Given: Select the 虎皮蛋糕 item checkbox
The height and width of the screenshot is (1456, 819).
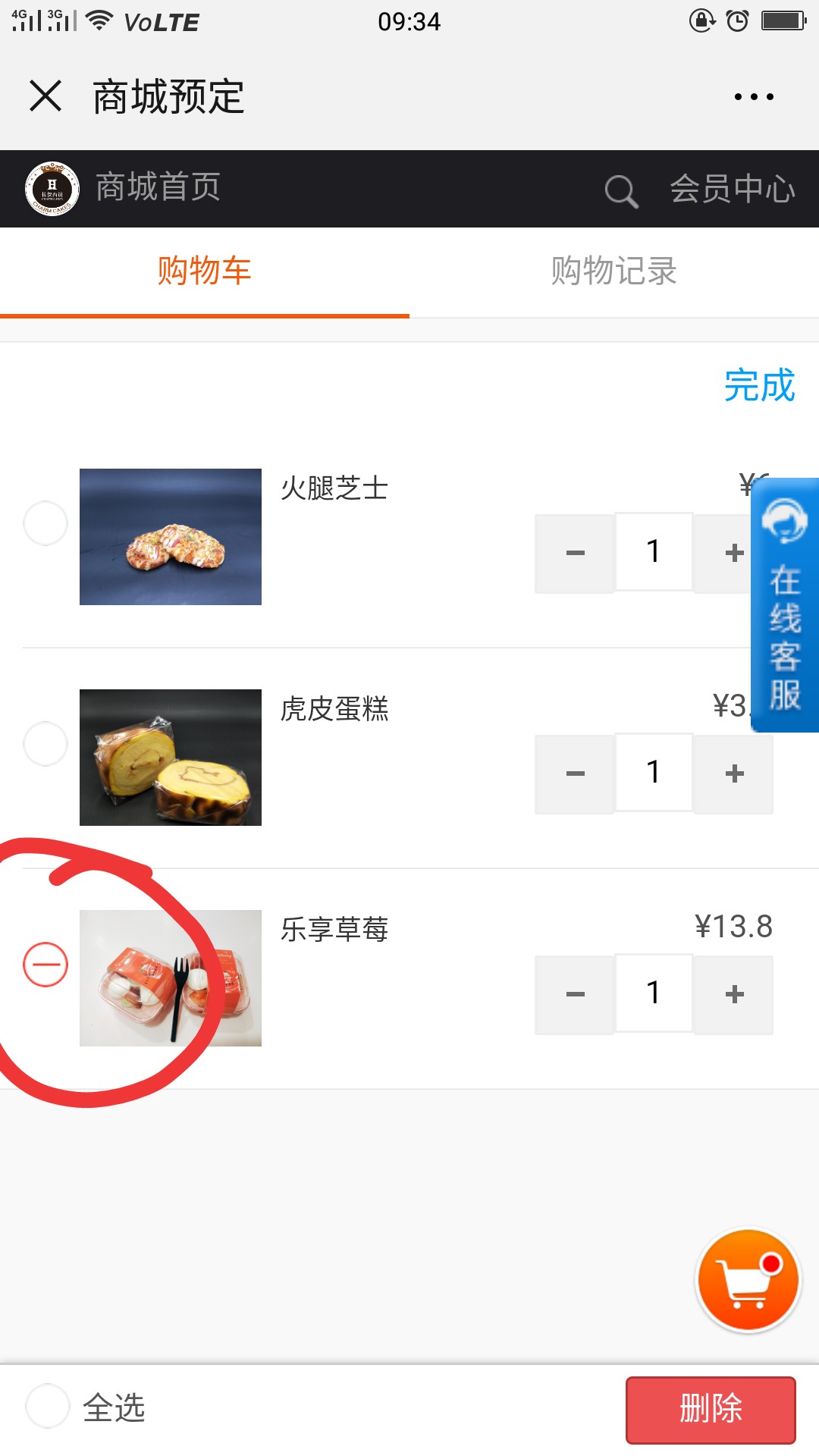Looking at the screenshot, I should pyautogui.click(x=45, y=744).
